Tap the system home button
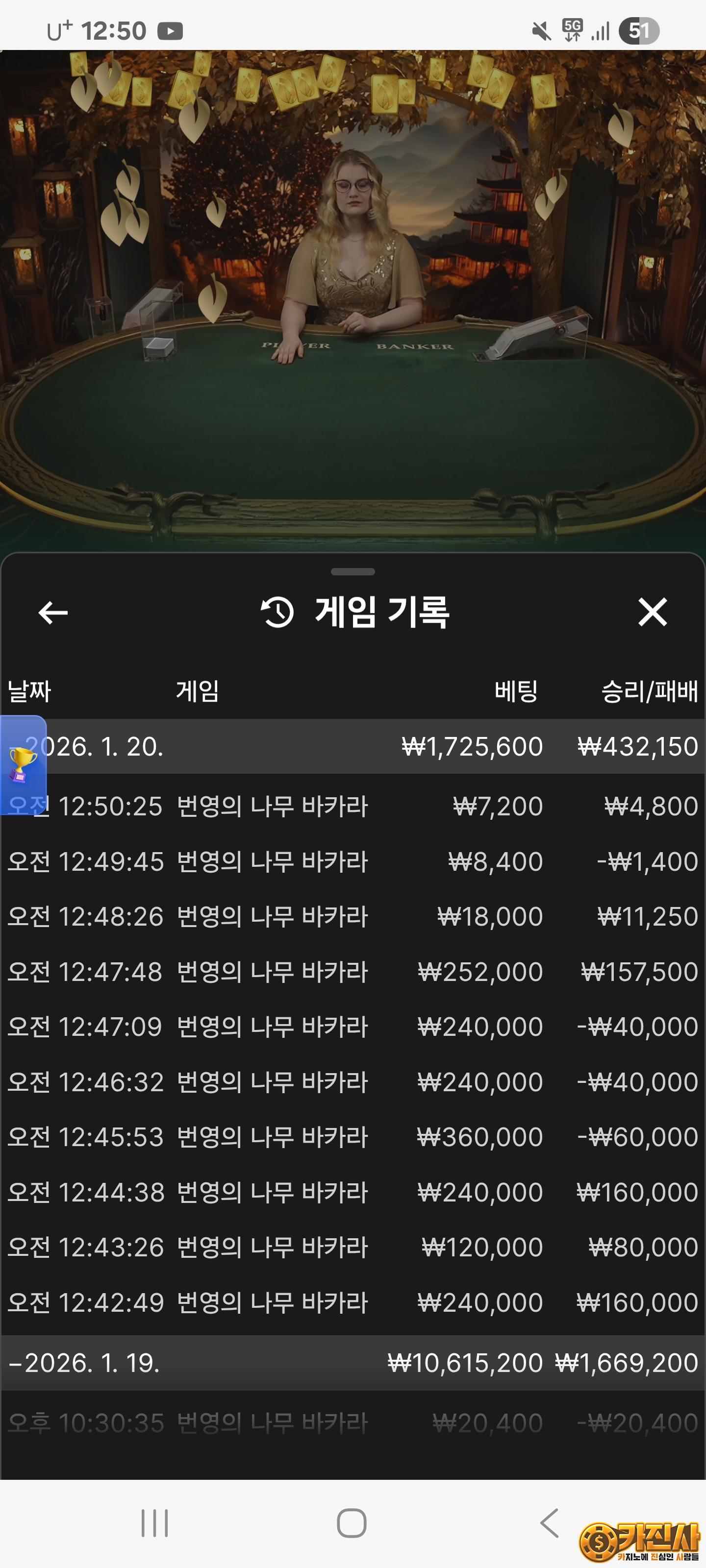 352,1523
